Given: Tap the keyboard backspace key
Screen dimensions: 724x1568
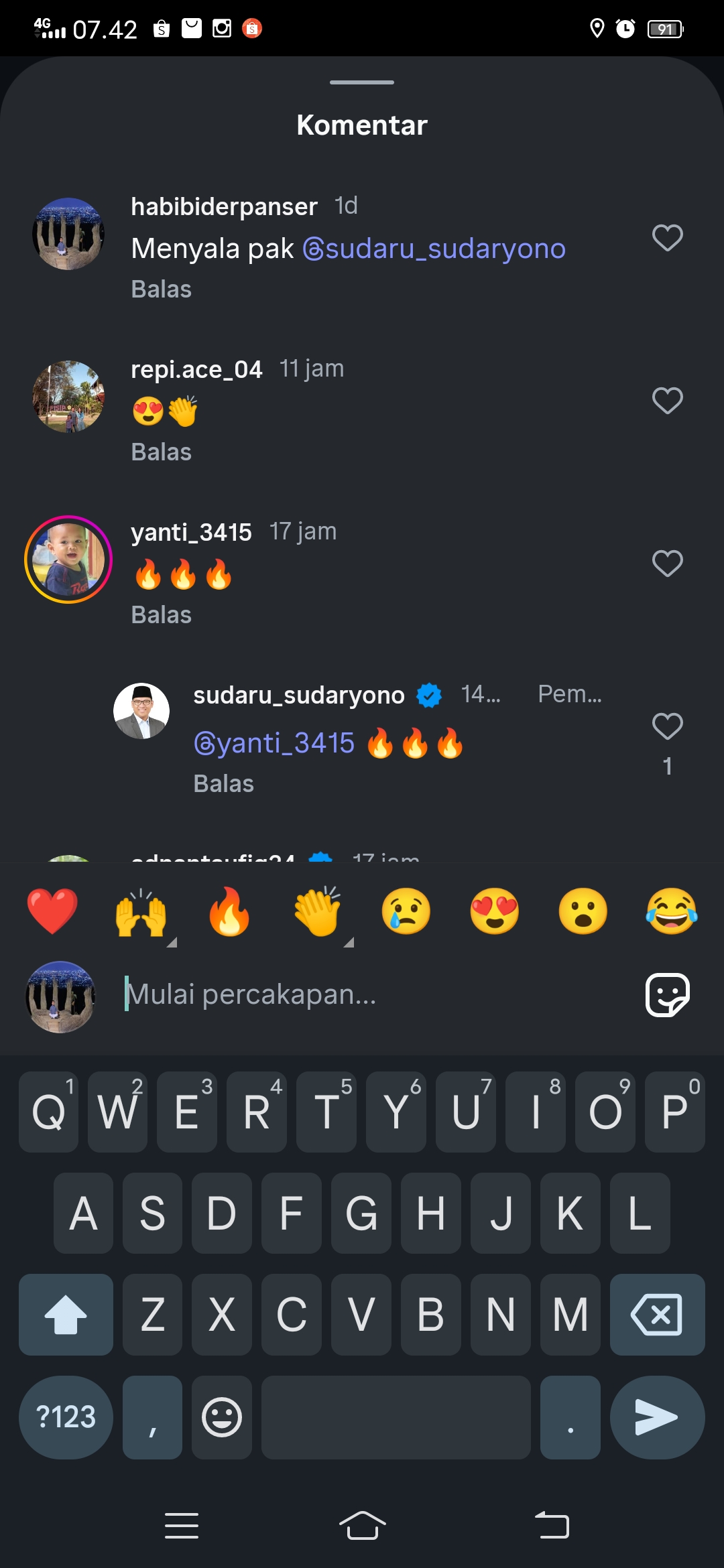Looking at the screenshot, I should (x=657, y=1315).
